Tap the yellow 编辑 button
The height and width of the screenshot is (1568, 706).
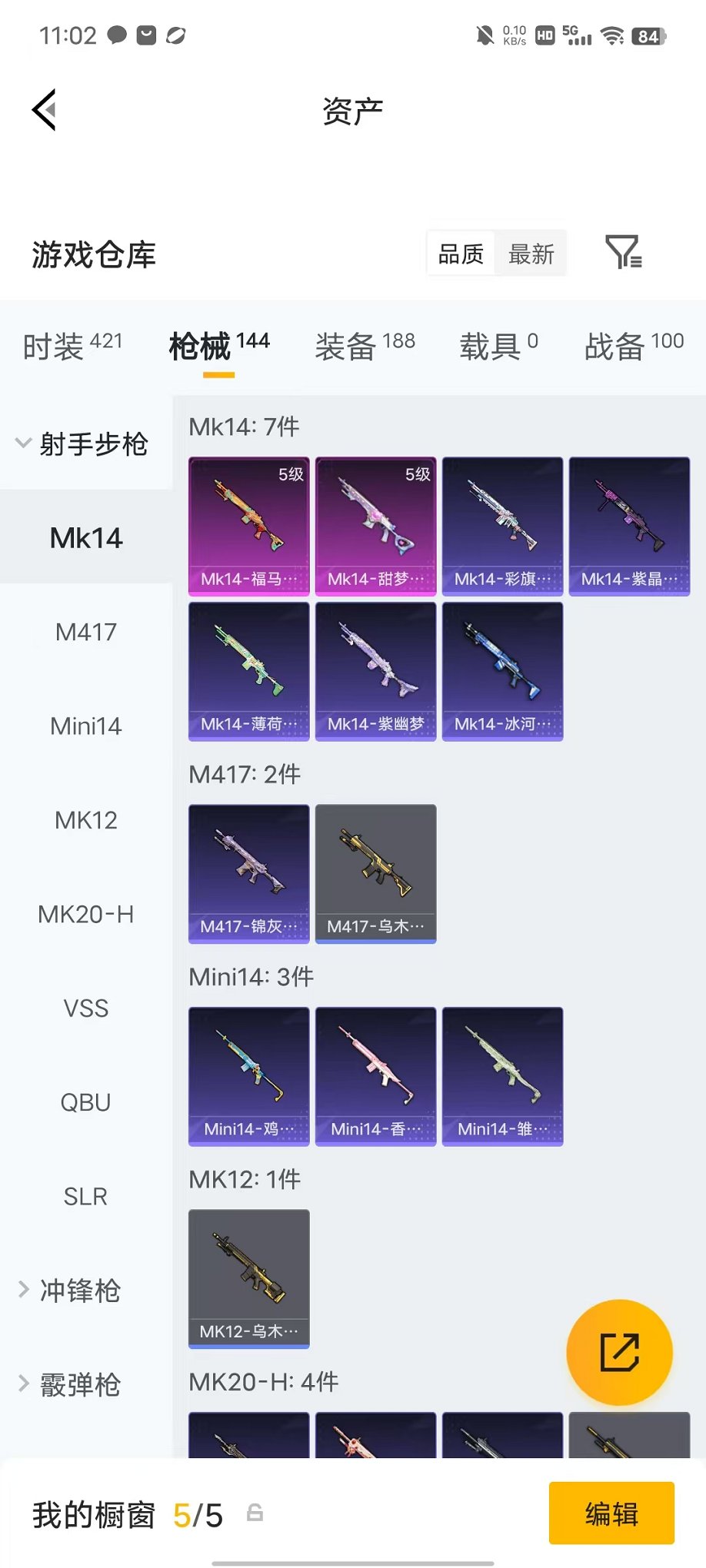point(611,1513)
